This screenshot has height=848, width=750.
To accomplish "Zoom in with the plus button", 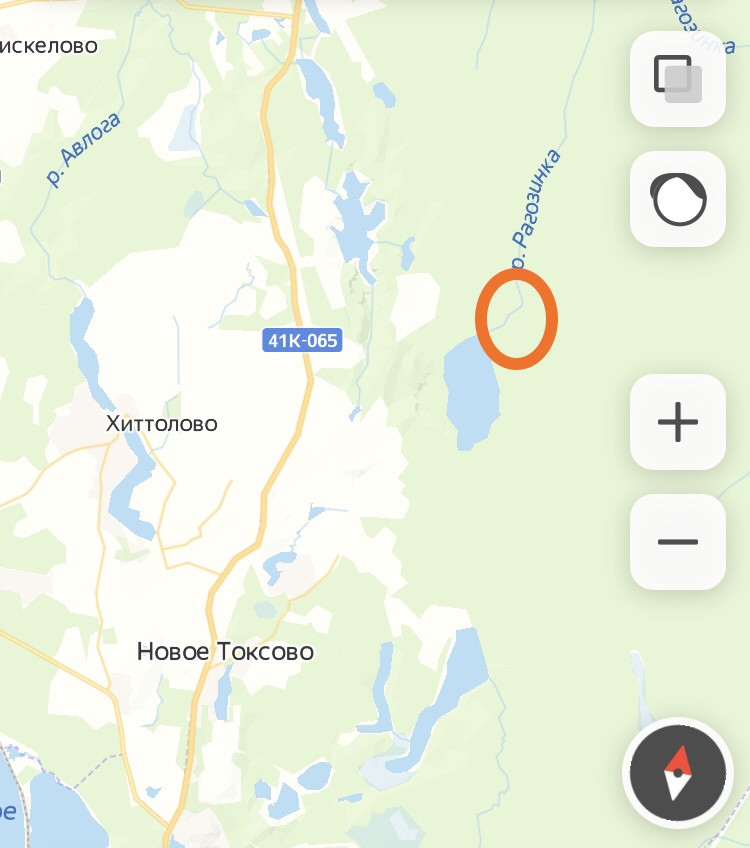I will (x=678, y=422).
